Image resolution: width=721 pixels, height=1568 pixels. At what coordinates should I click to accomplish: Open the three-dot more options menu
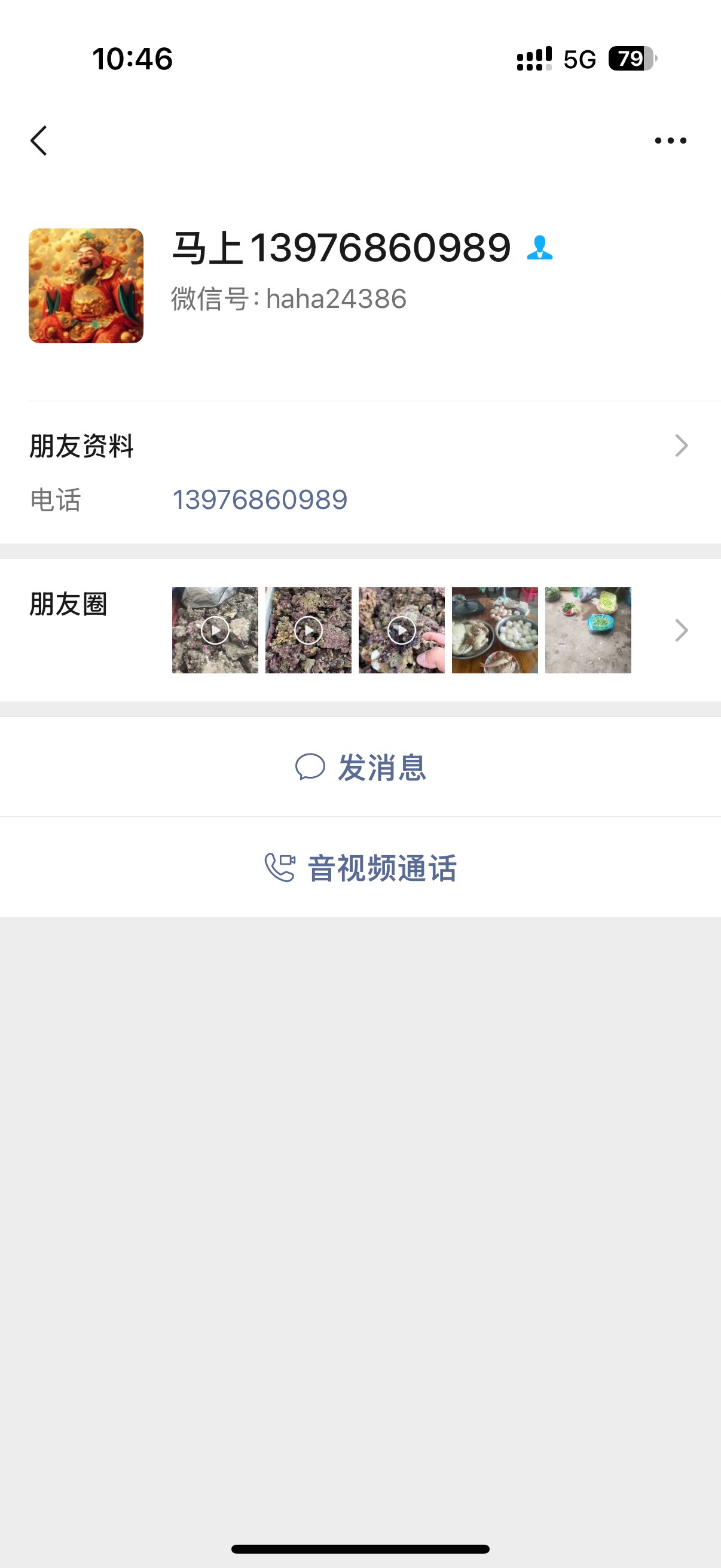click(x=670, y=141)
